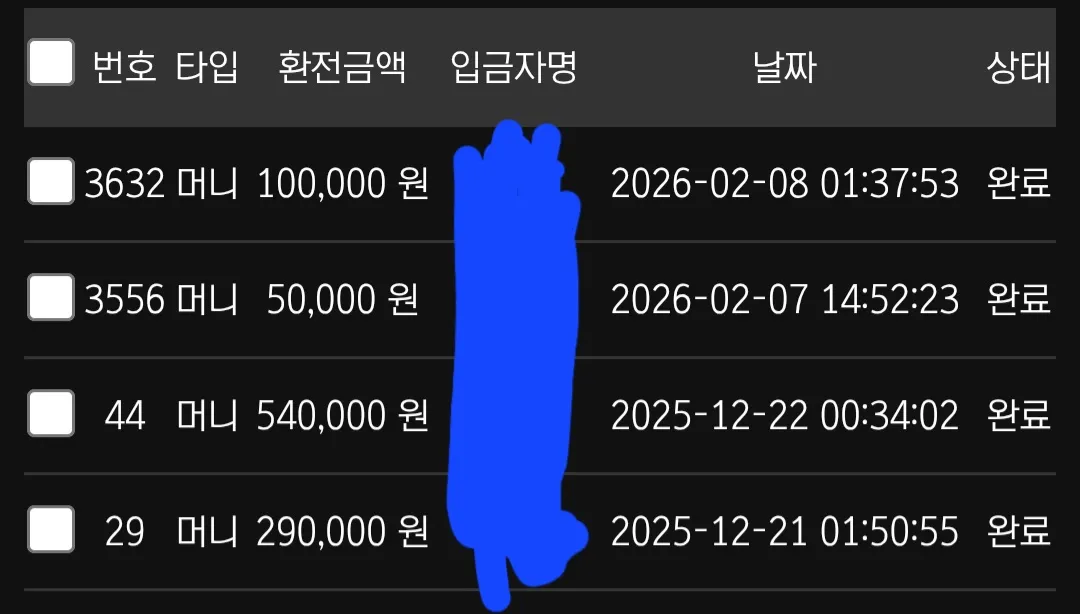Check the box for entry 29
This screenshot has height=614, width=1080.
coord(51,529)
